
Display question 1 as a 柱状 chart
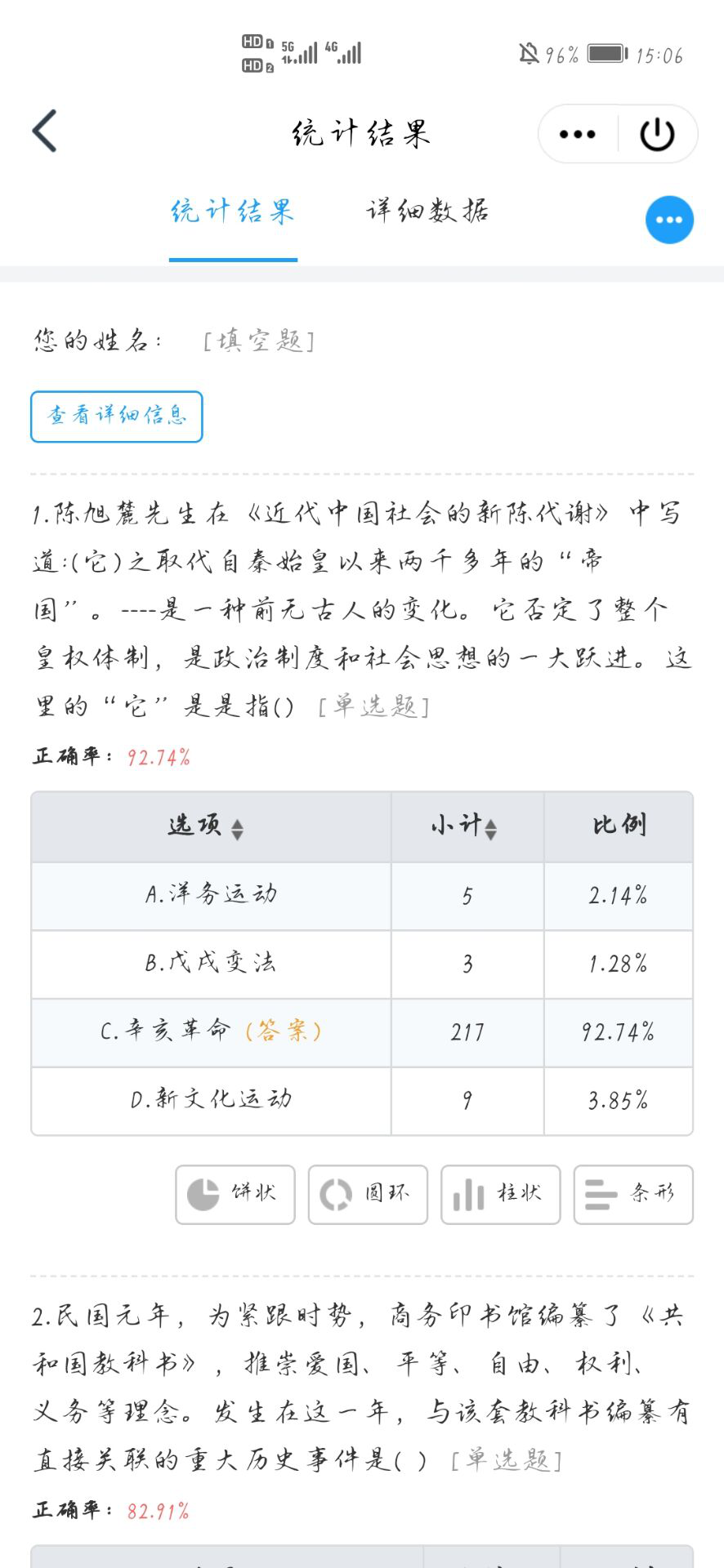pos(500,1194)
